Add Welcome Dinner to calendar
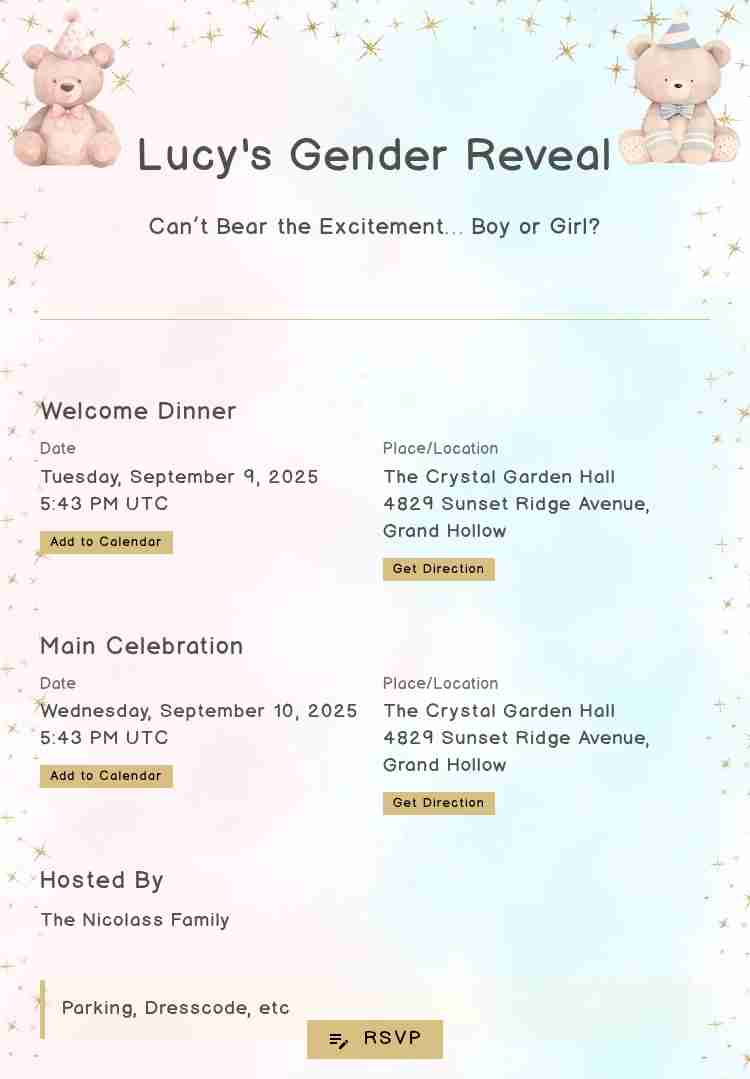Image resolution: width=750 pixels, height=1079 pixels. pos(106,542)
